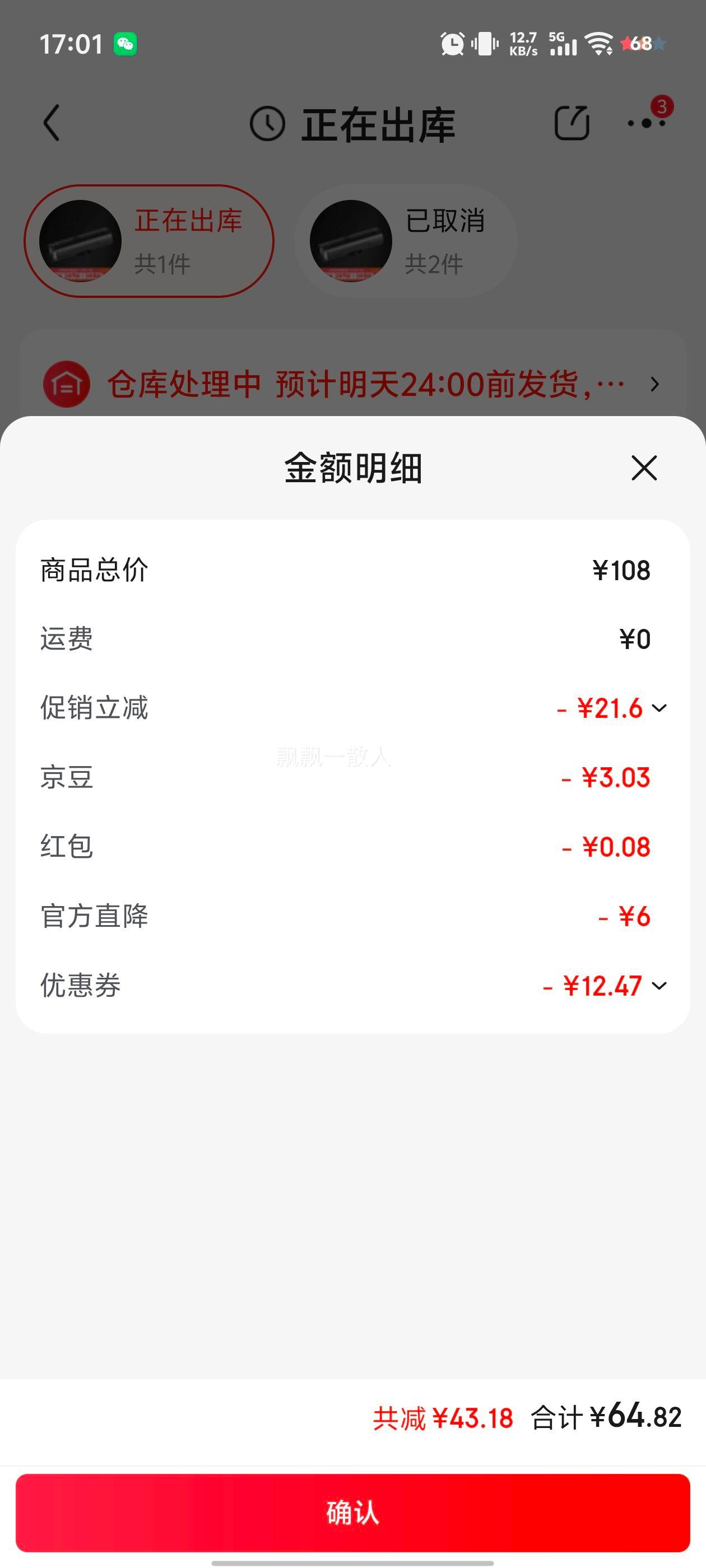Screen dimensions: 706x1568
Task: Expand the 促销立减 discount details
Action: [x=658, y=708]
